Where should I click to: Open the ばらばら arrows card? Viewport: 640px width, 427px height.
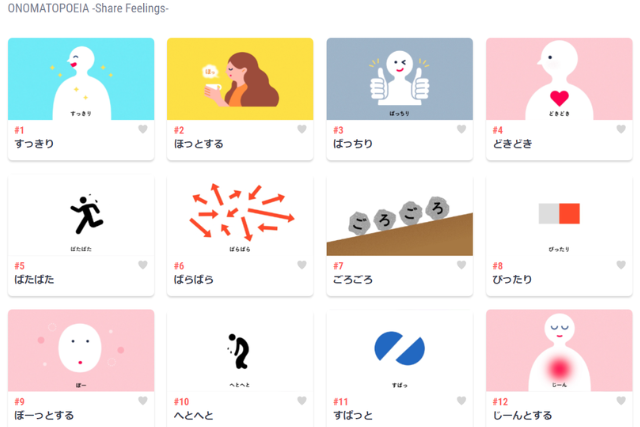[x=240, y=216]
